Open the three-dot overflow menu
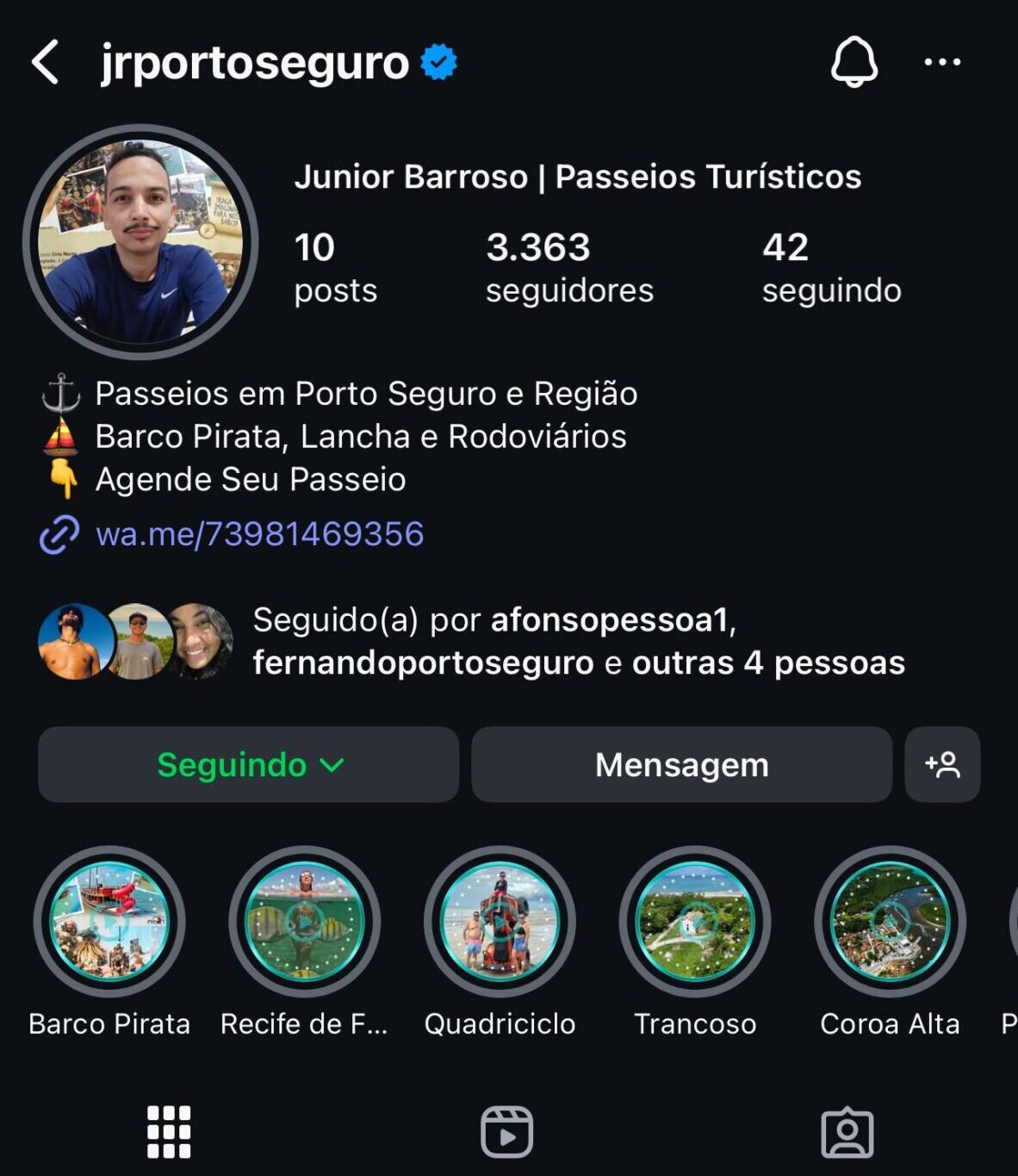 click(942, 62)
